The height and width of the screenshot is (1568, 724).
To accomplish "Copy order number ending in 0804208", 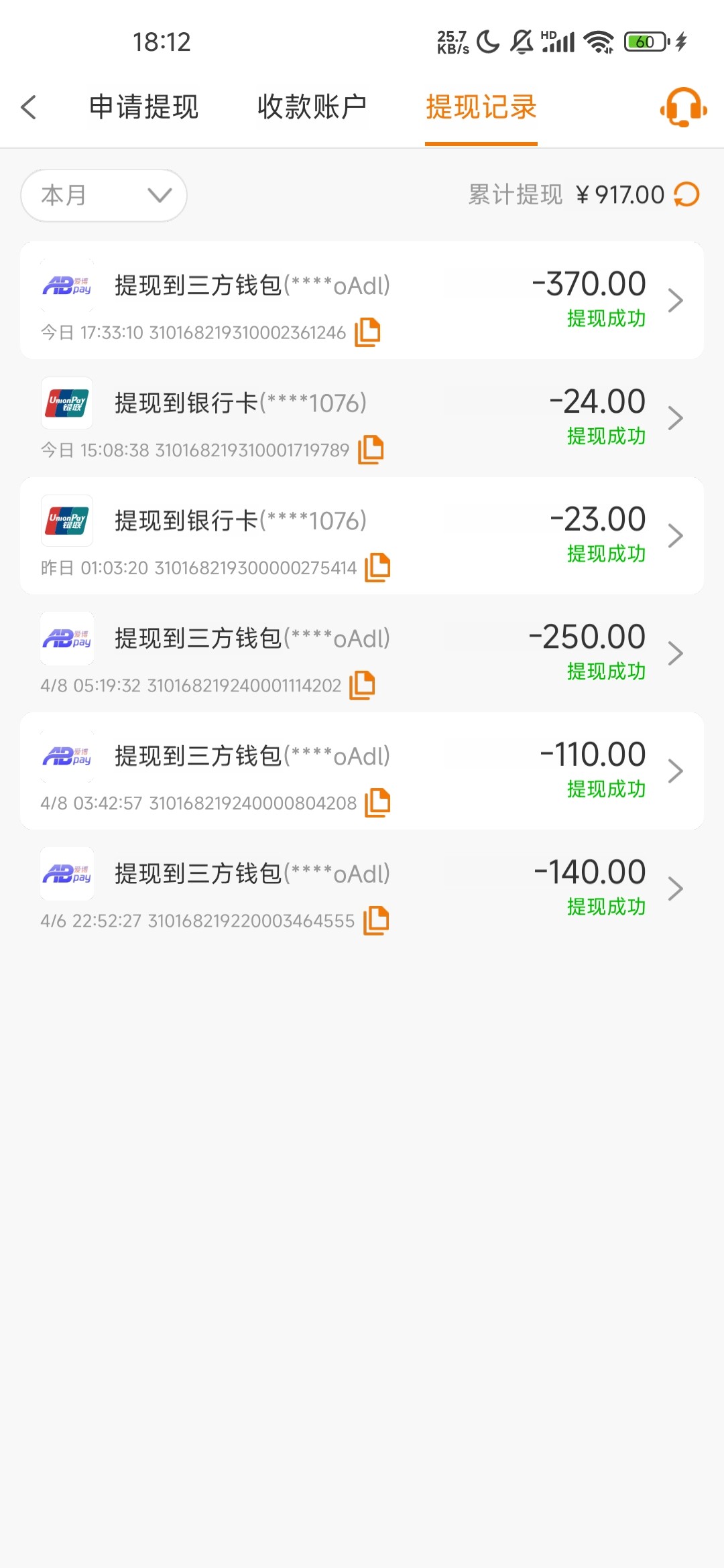I will [378, 803].
